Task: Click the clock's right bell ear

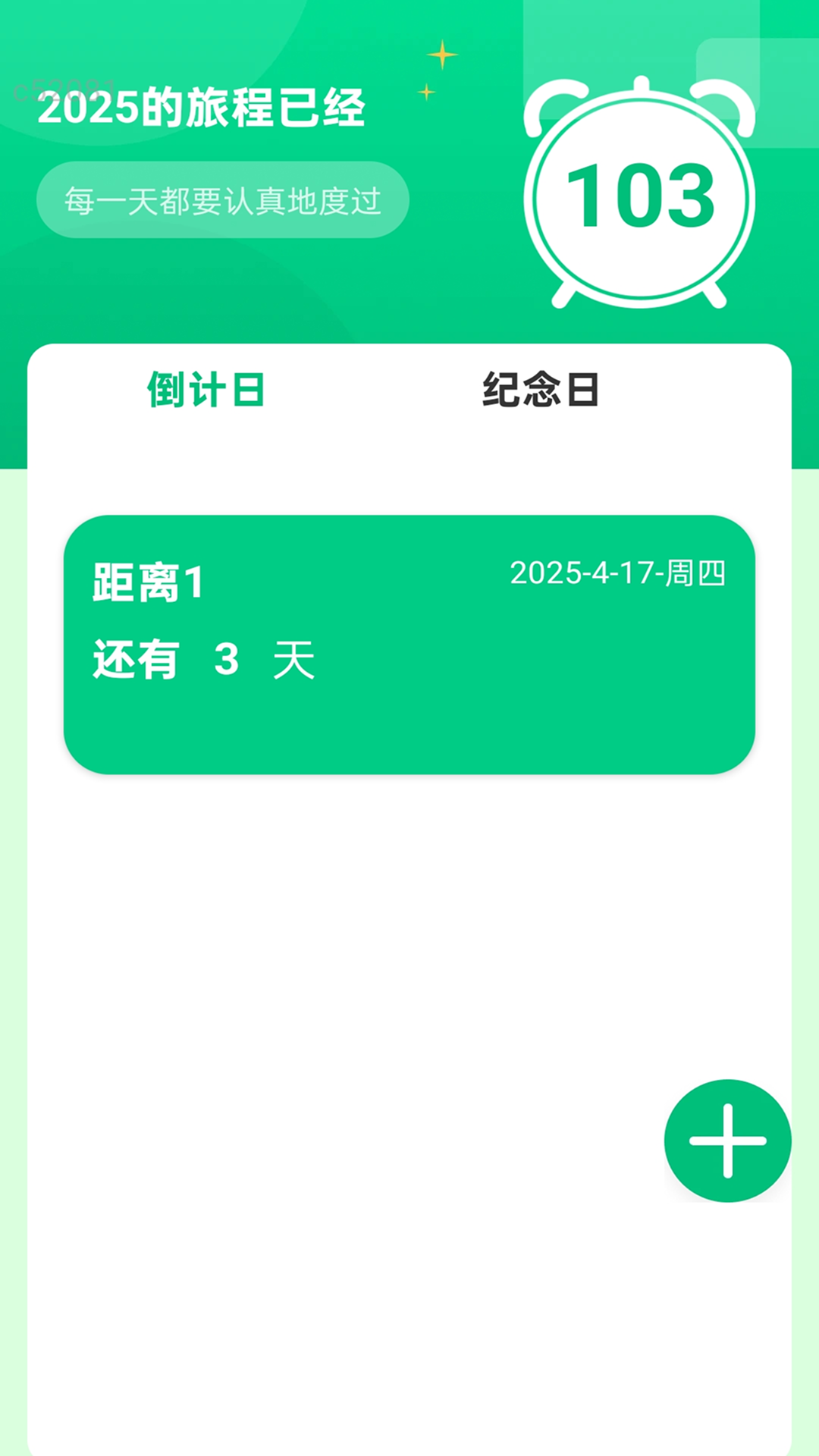Action: [728, 106]
